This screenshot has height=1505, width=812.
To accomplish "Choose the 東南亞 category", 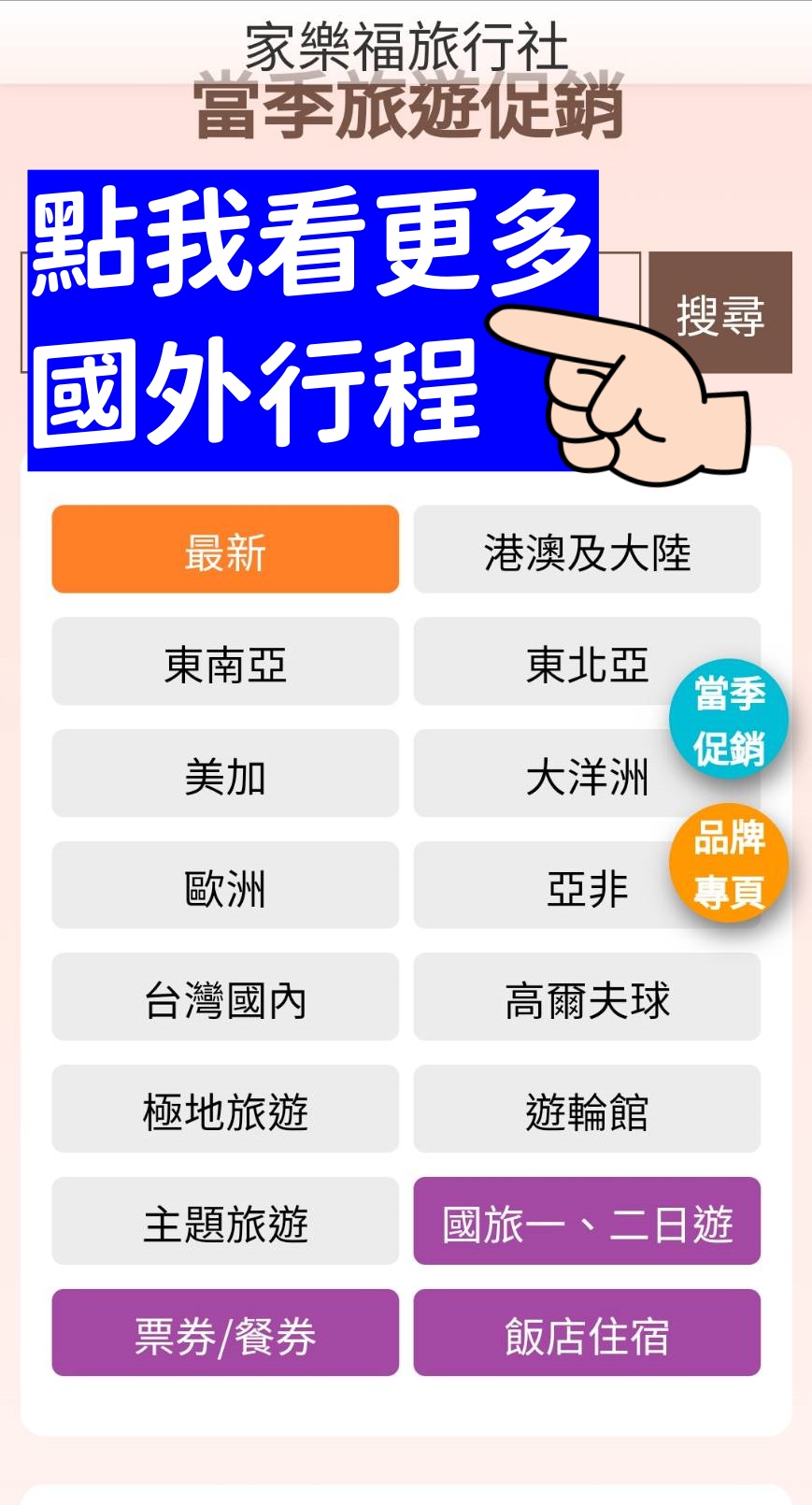I will (225, 662).
